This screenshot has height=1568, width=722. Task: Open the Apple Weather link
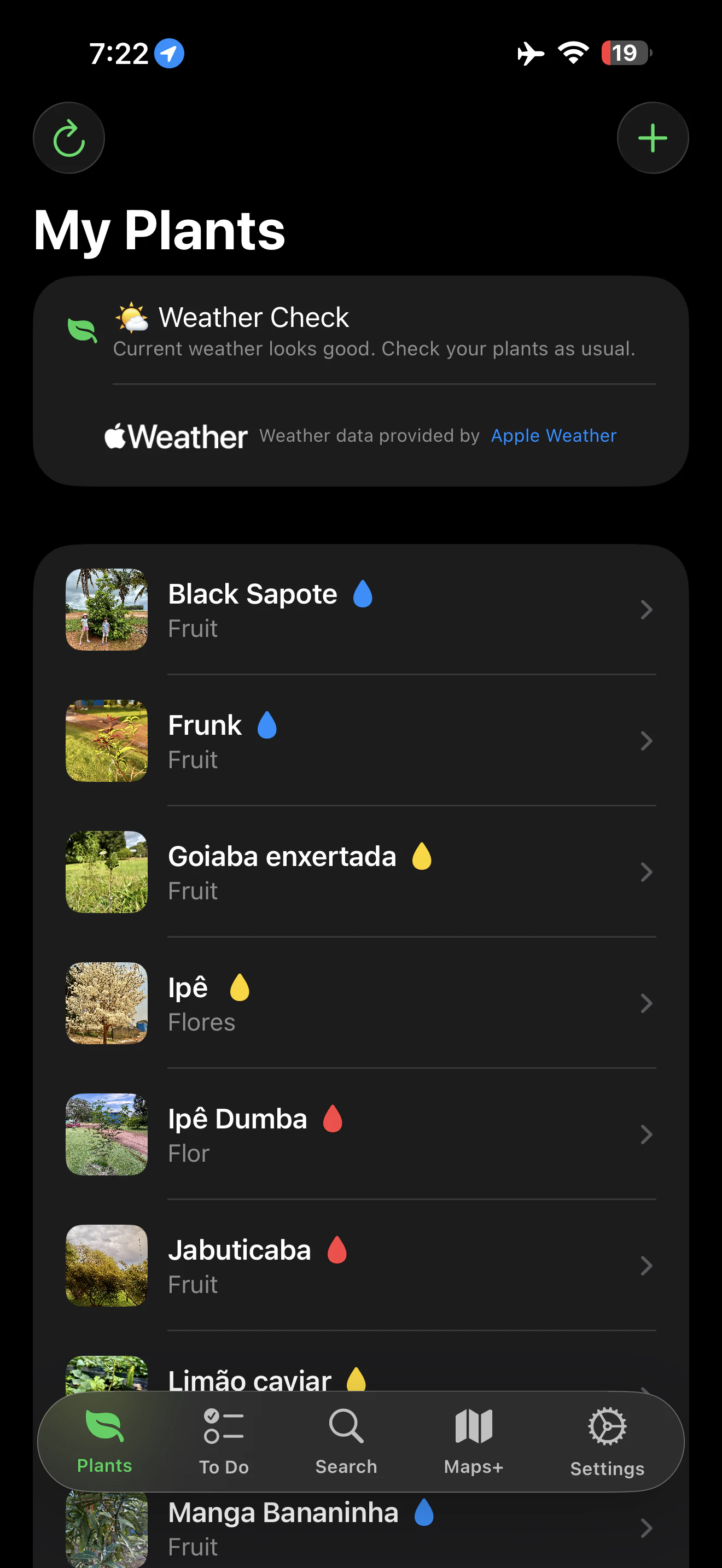pos(554,436)
